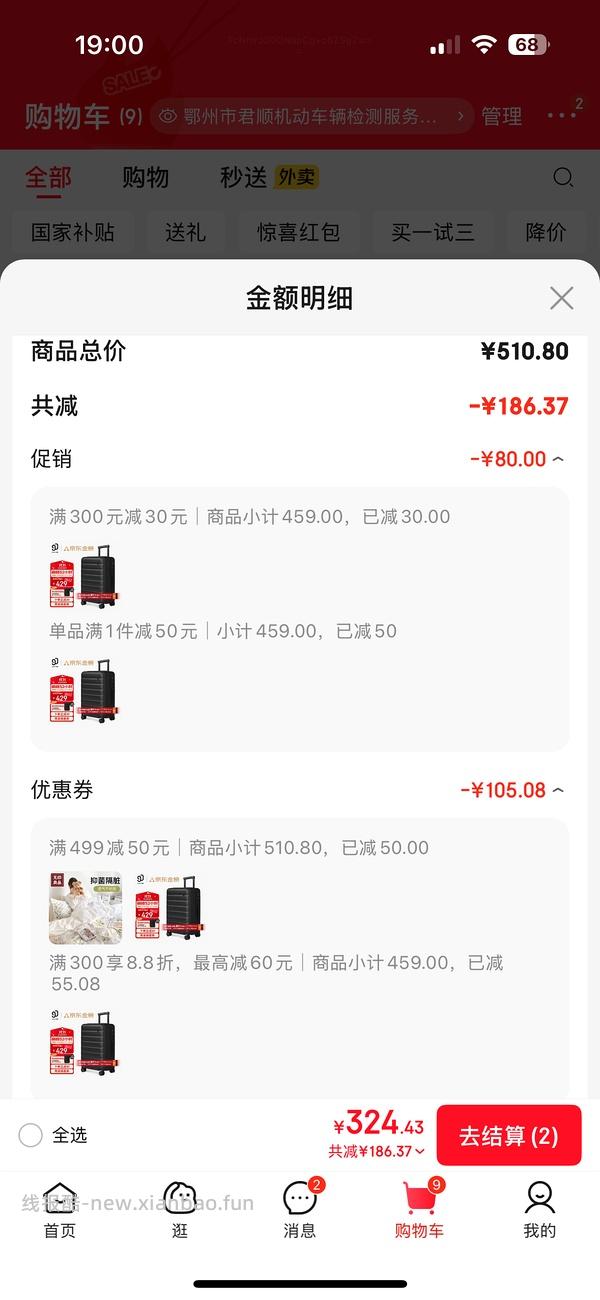Open the three-dot more menu
The height and width of the screenshot is (1300, 600).
click(x=562, y=116)
